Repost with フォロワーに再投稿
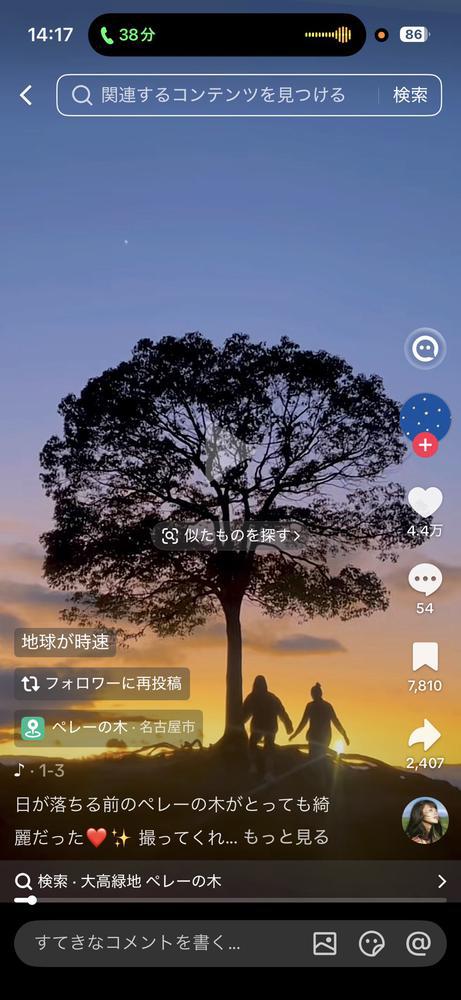The image size is (461, 1000). click(102, 684)
